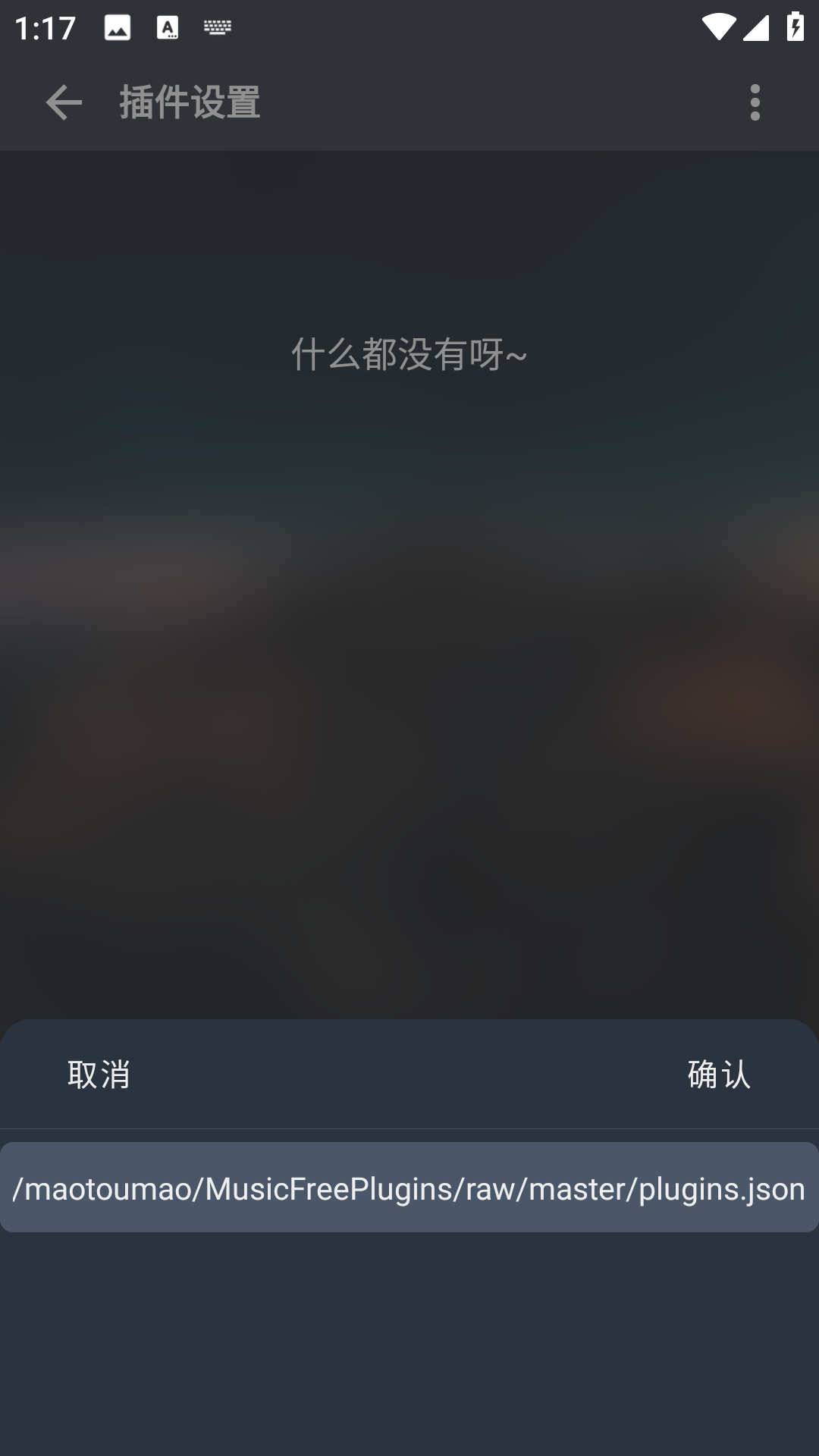Confirm the plugin subscription with 确认
Image resolution: width=819 pixels, height=1456 pixels.
point(718,1075)
